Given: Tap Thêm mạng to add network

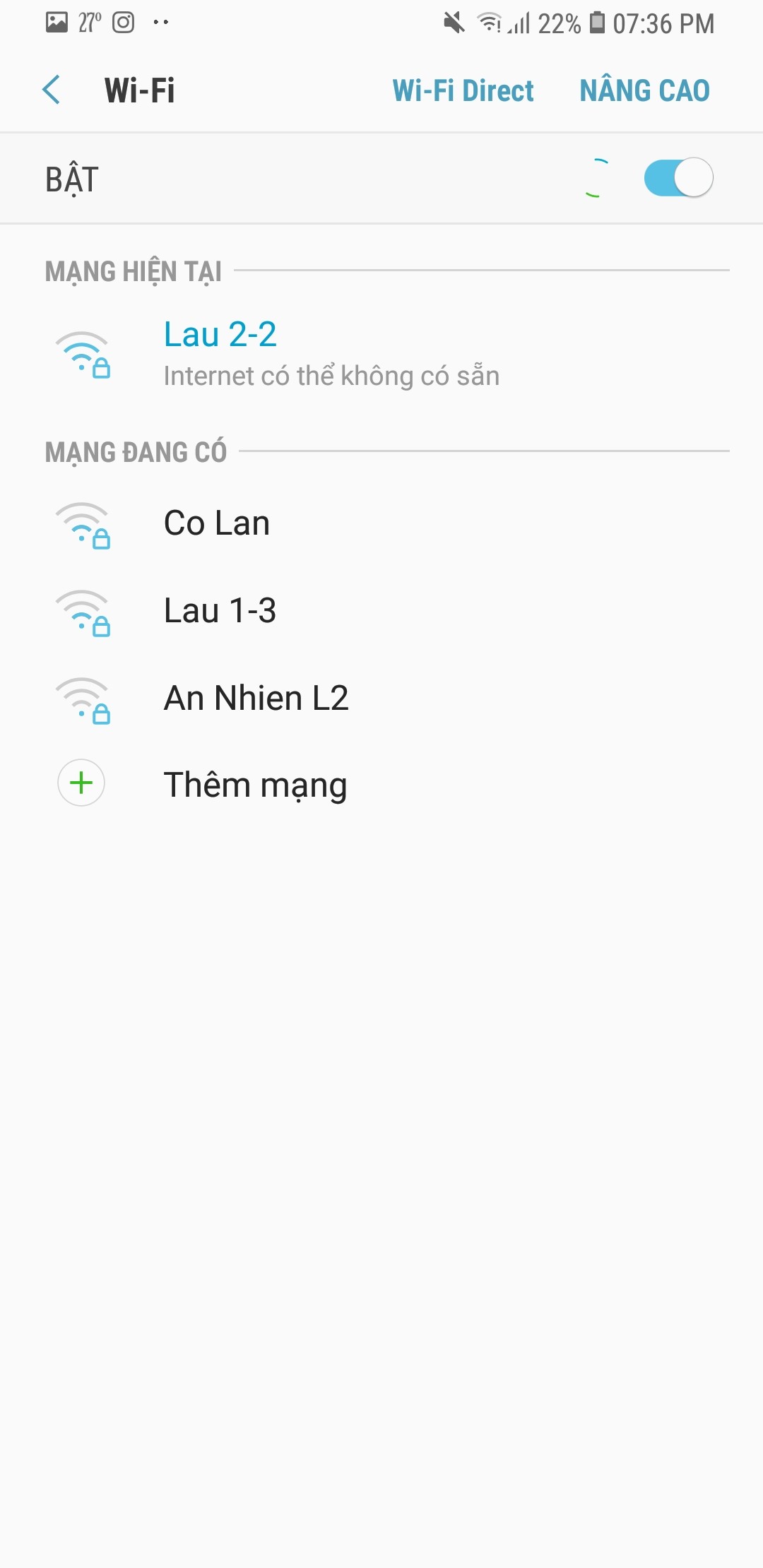Looking at the screenshot, I should point(254,785).
